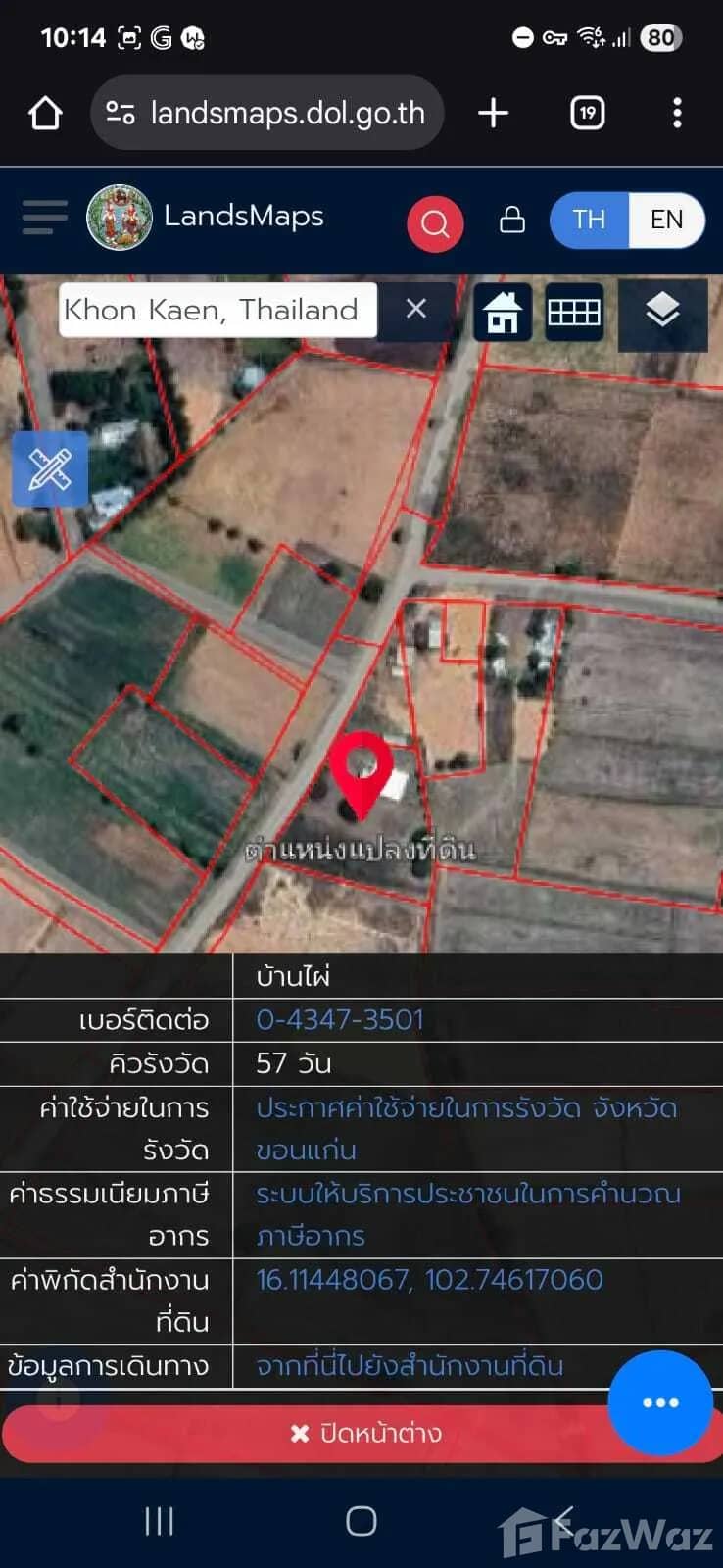Click the padlock icon in the header
Viewport: 723px width, 1568px height.
tap(513, 222)
